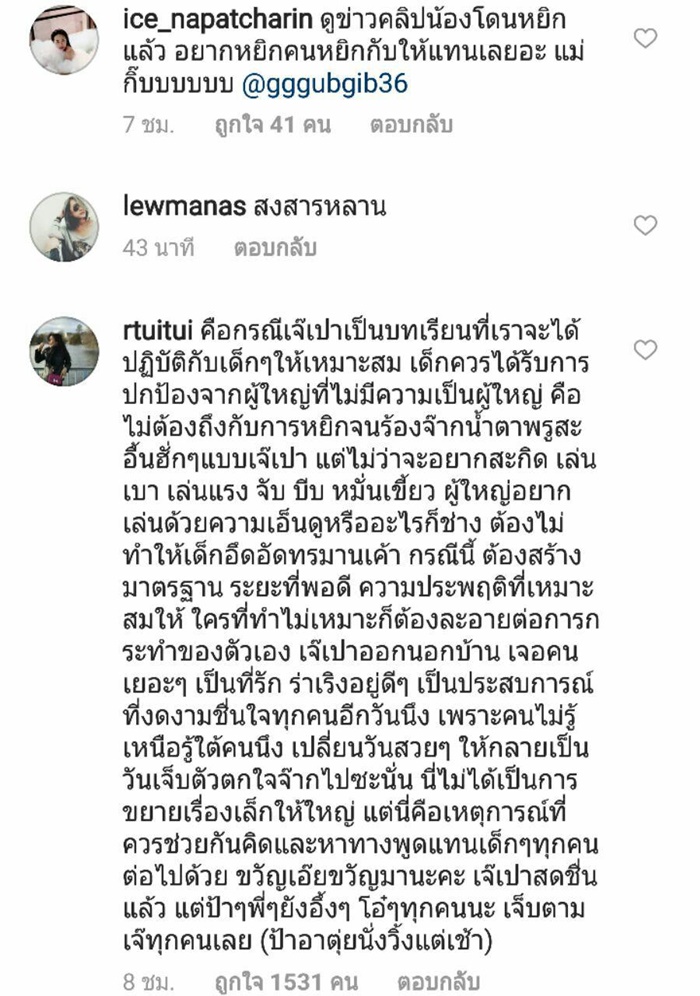Like the long comment by rtuitui

click(646, 350)
